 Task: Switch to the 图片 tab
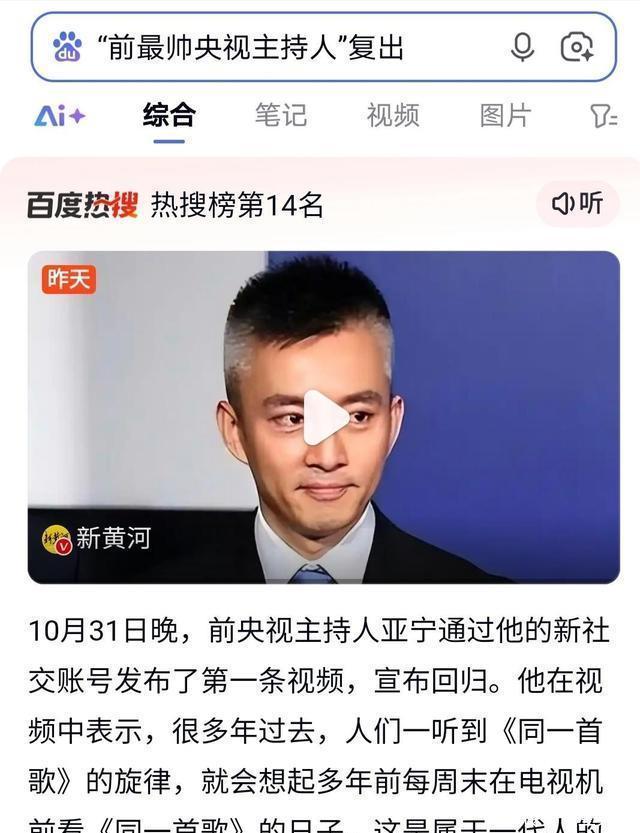(505, 115)
